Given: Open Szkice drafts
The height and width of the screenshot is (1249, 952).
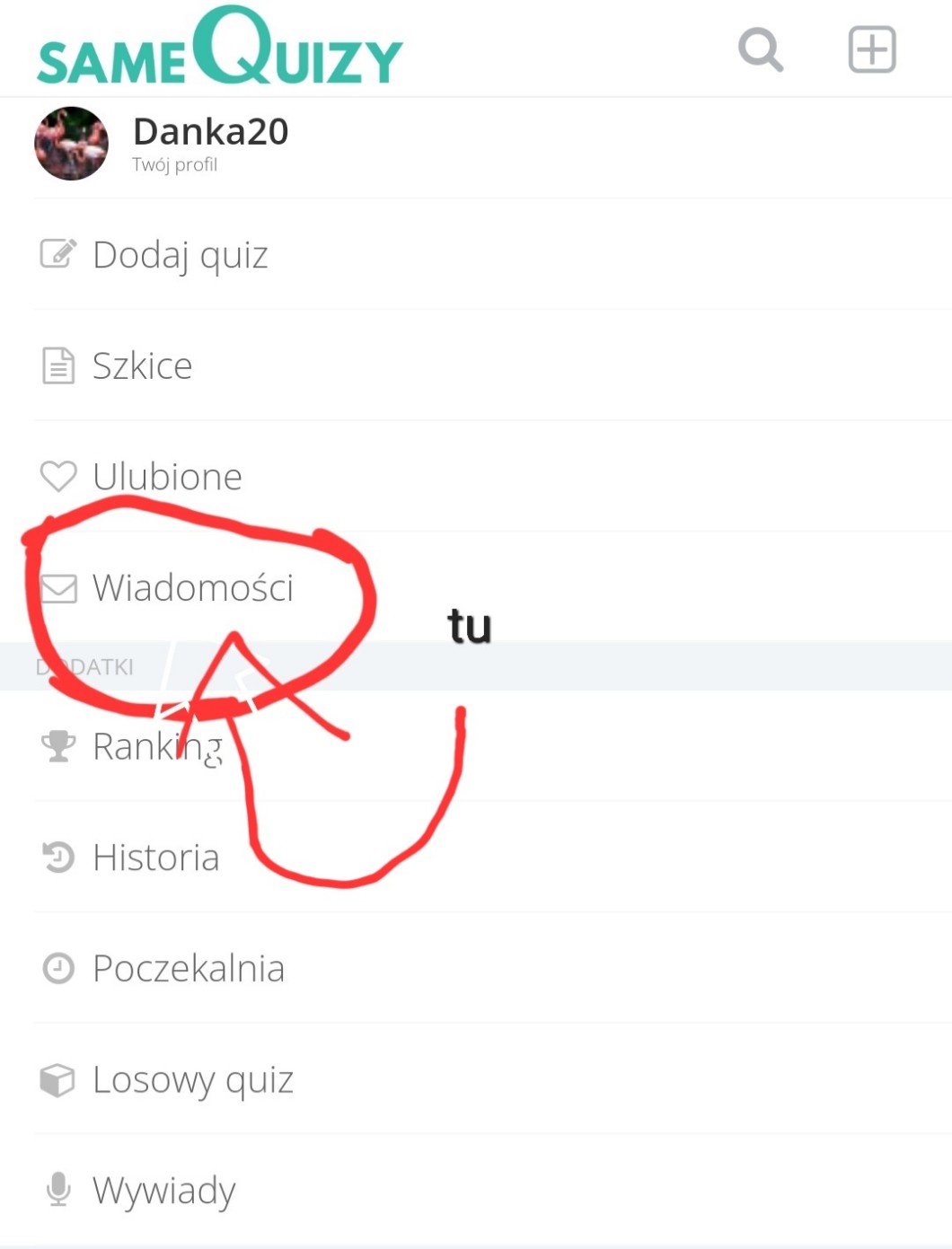Looking at the screenshot, I should [x=142, y=366].
